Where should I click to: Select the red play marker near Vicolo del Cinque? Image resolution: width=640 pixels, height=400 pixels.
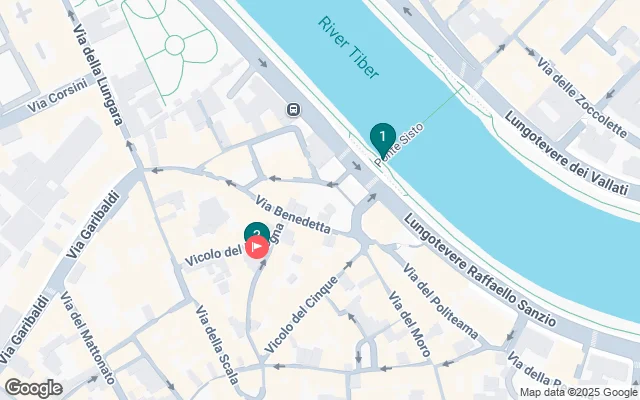(x=257, y=246)
